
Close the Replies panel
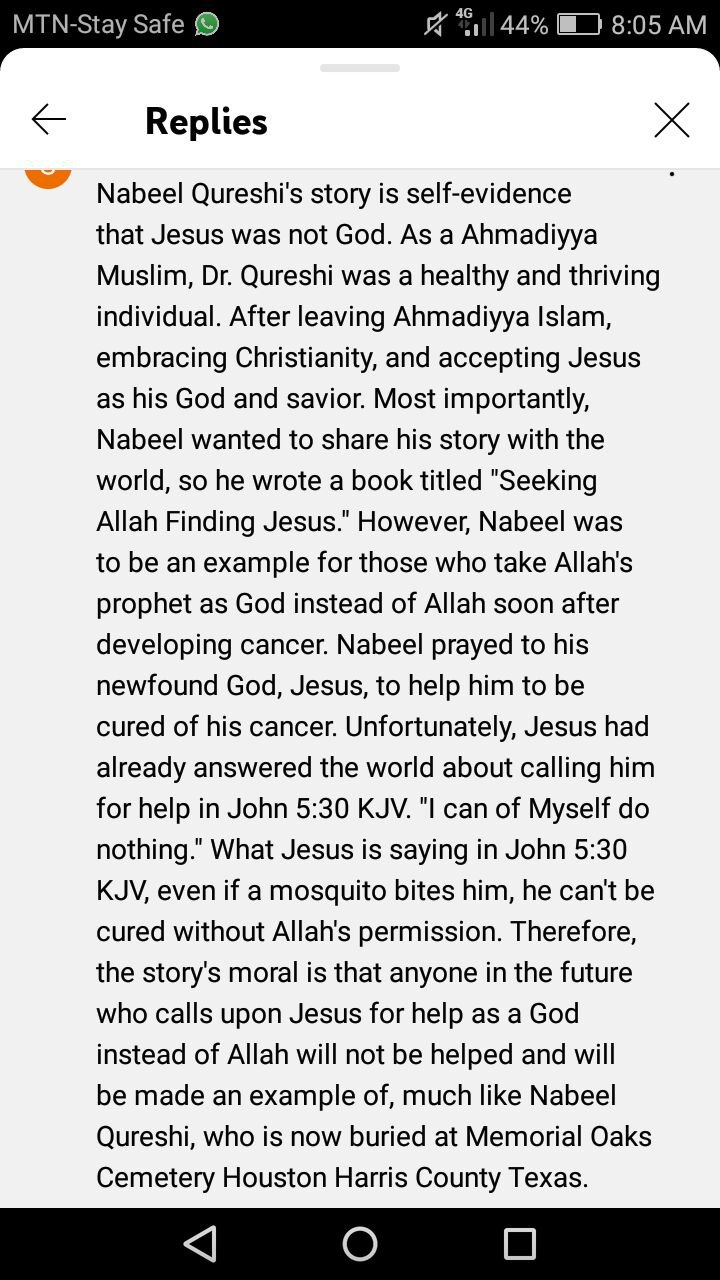(672, 120)
